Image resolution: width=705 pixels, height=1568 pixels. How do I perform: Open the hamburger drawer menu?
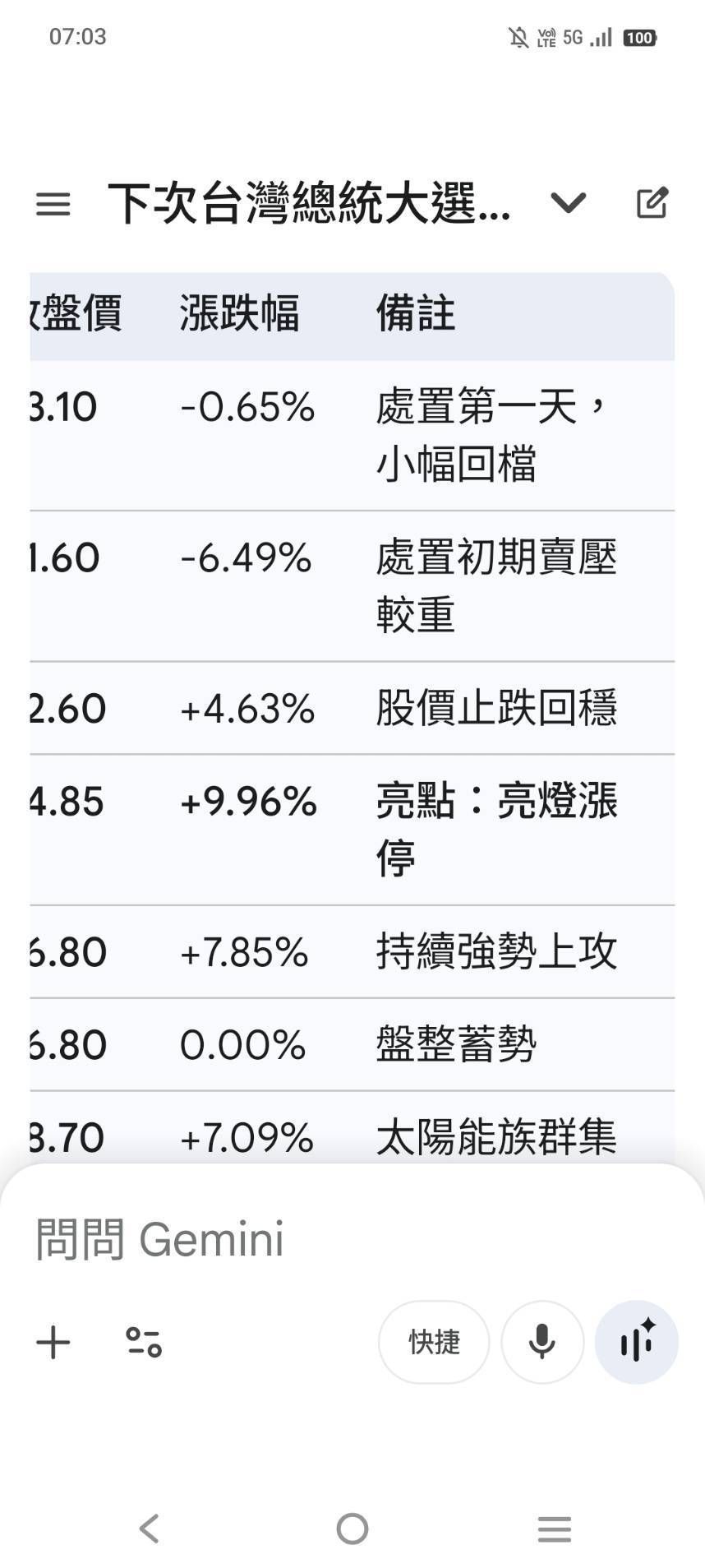coord(53,204)
